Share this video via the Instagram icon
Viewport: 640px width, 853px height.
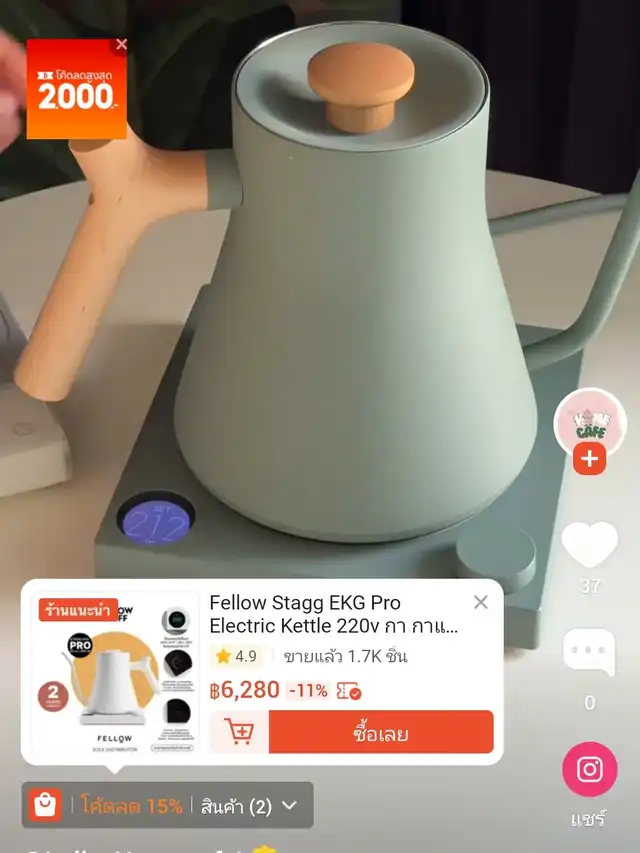(x=589, y=769)
